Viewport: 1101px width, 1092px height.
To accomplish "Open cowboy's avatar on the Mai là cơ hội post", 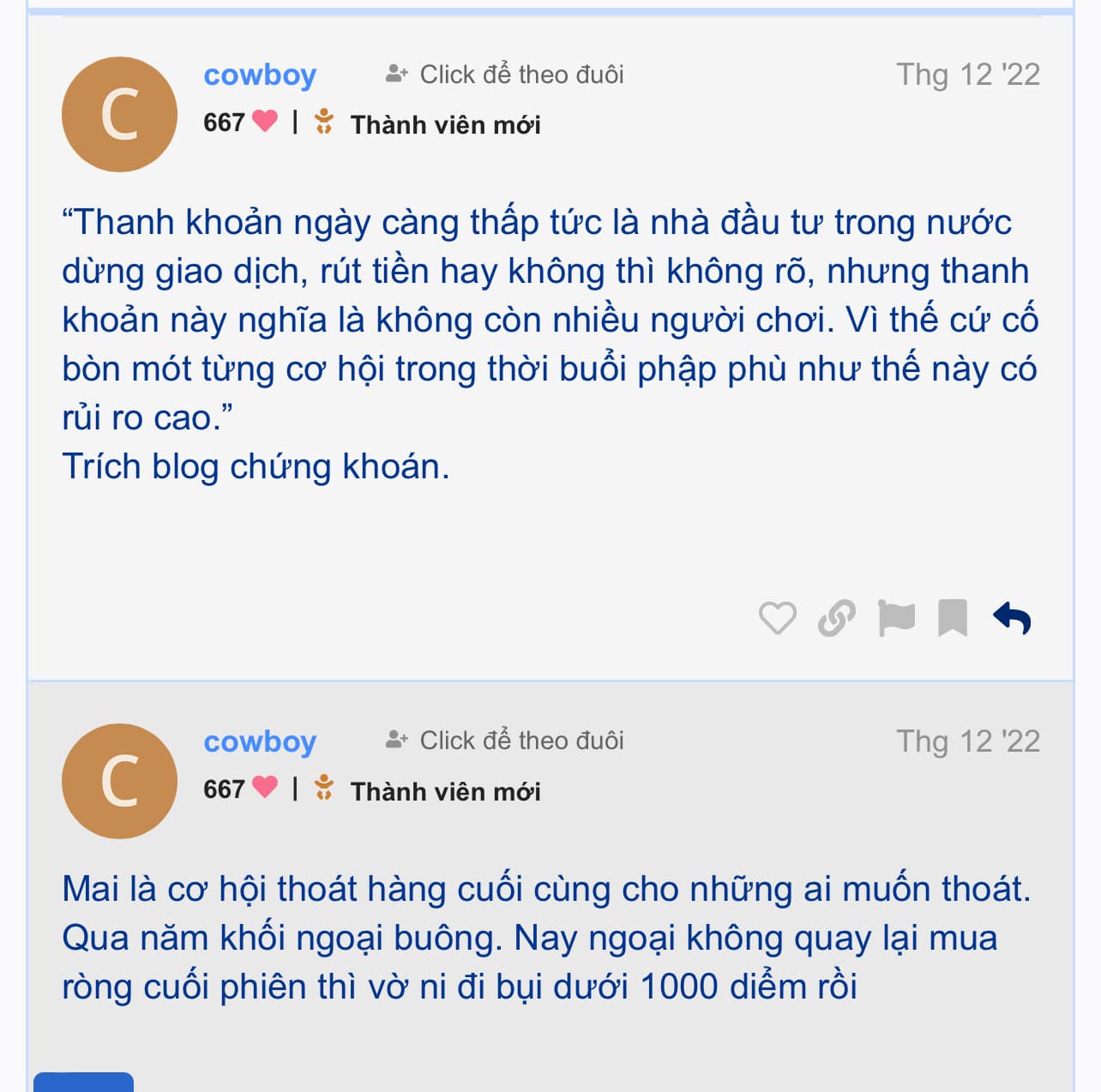I will [120, 781].
